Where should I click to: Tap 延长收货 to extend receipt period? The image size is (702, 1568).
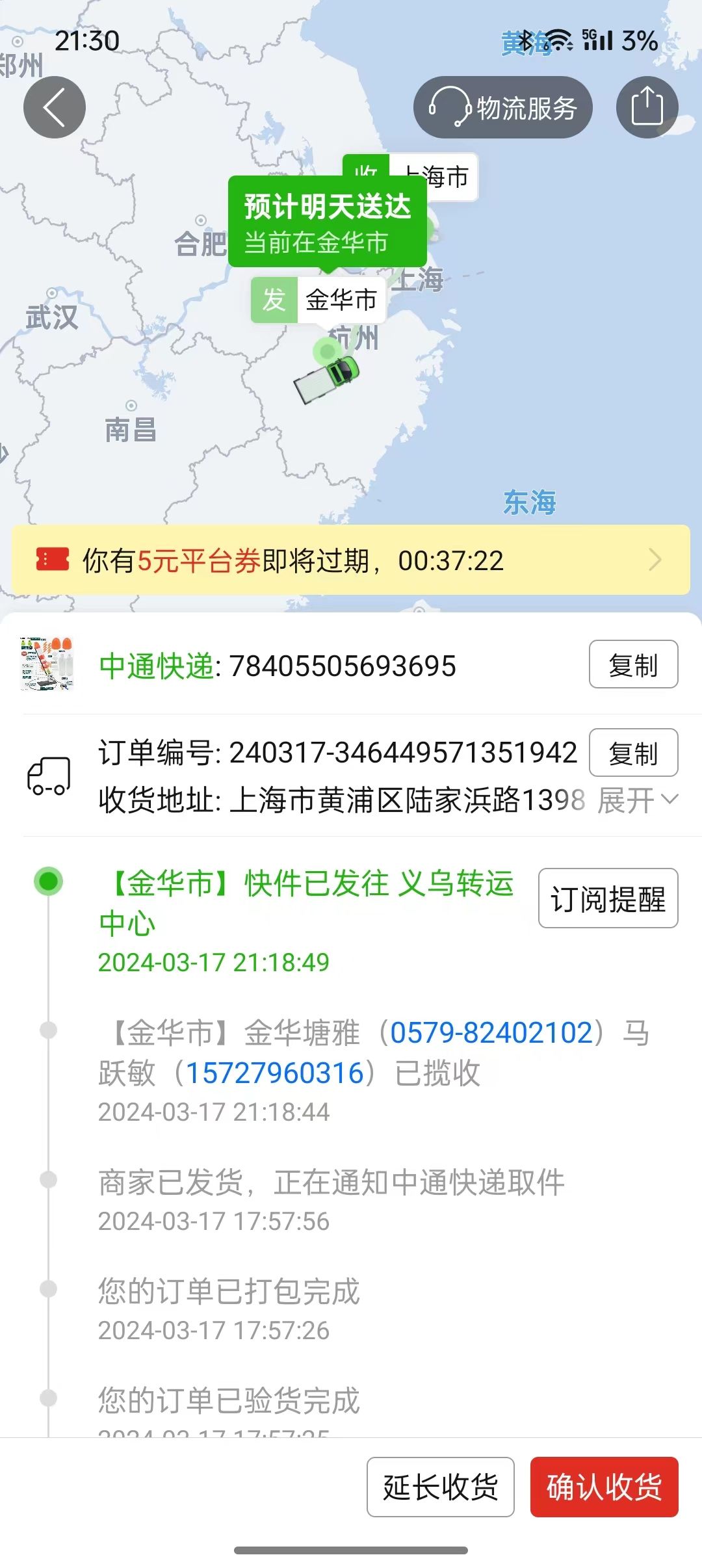tap(440, 1487)
